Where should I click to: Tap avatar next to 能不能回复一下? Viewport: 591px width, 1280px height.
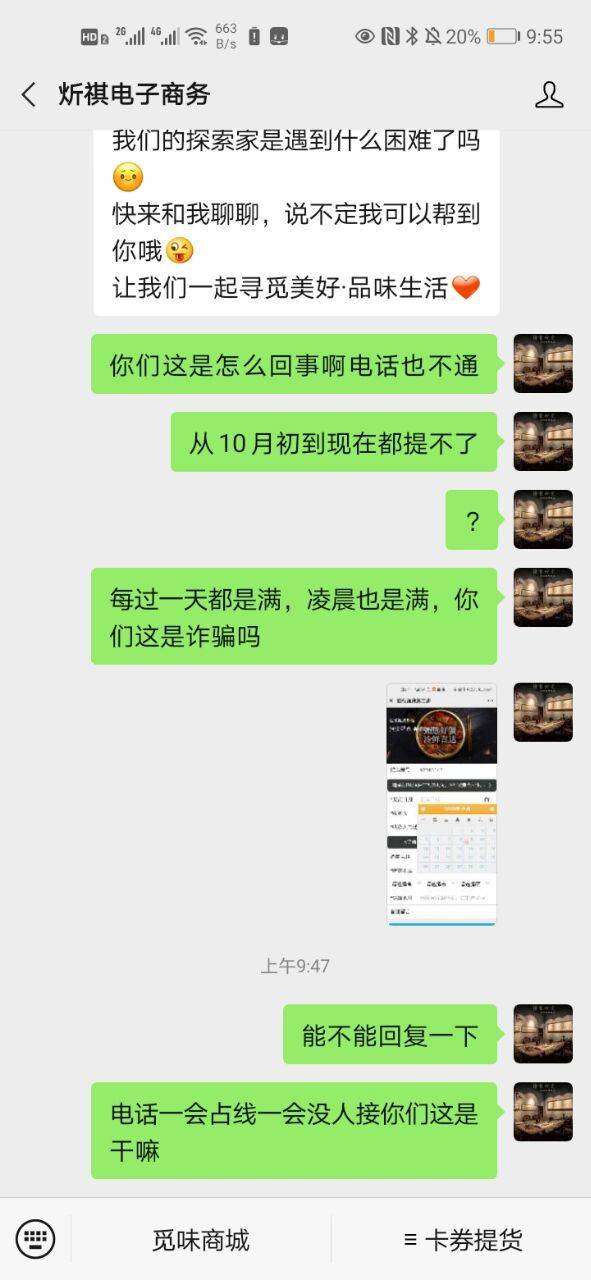coord(543,1033)
